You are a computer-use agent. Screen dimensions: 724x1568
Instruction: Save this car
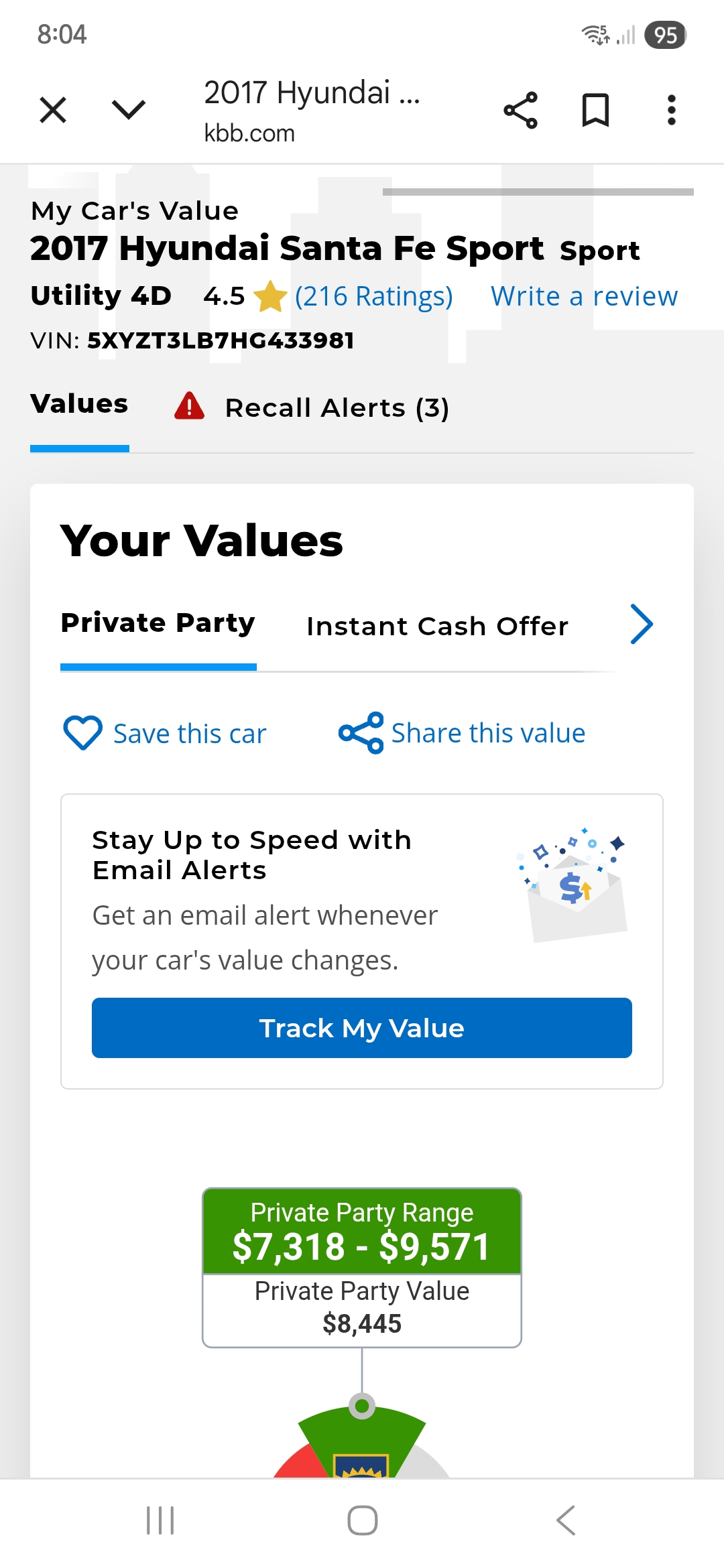(x=165, y=733)
